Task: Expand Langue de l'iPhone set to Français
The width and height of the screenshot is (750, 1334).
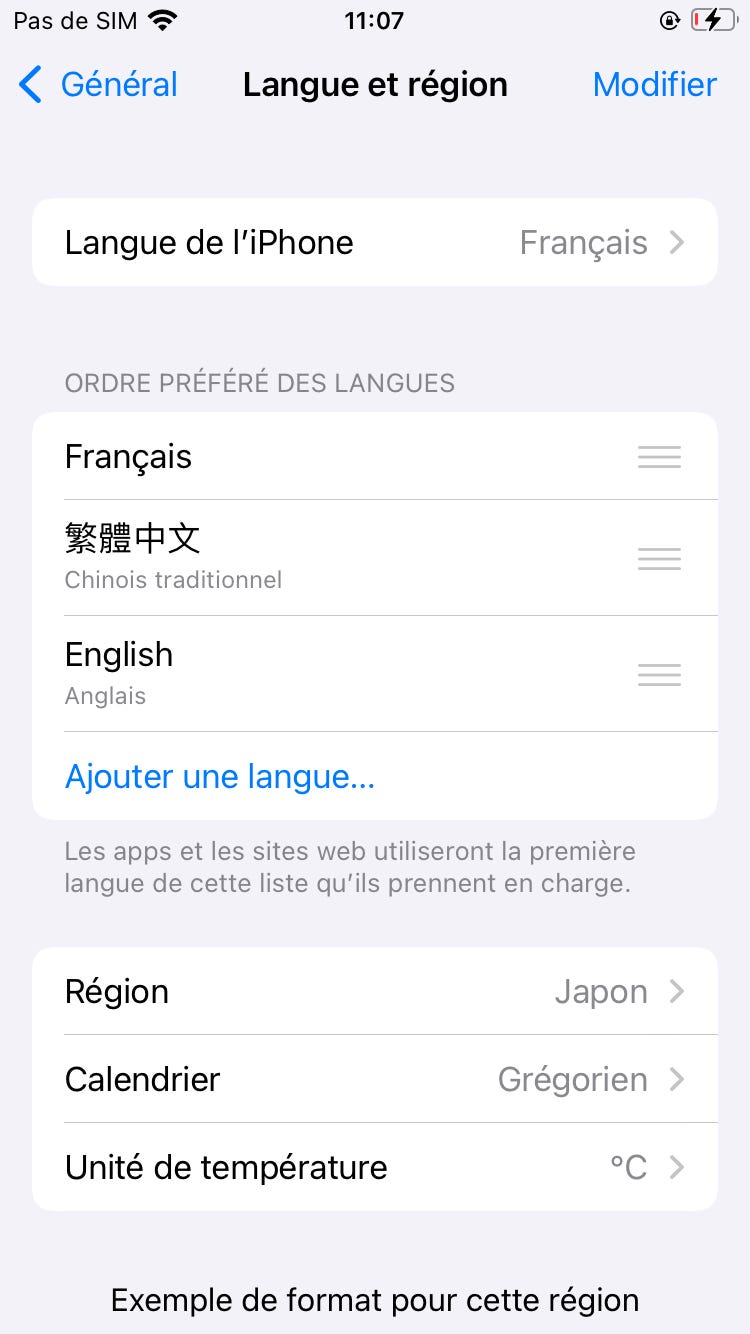Action: tap(375, 242)
